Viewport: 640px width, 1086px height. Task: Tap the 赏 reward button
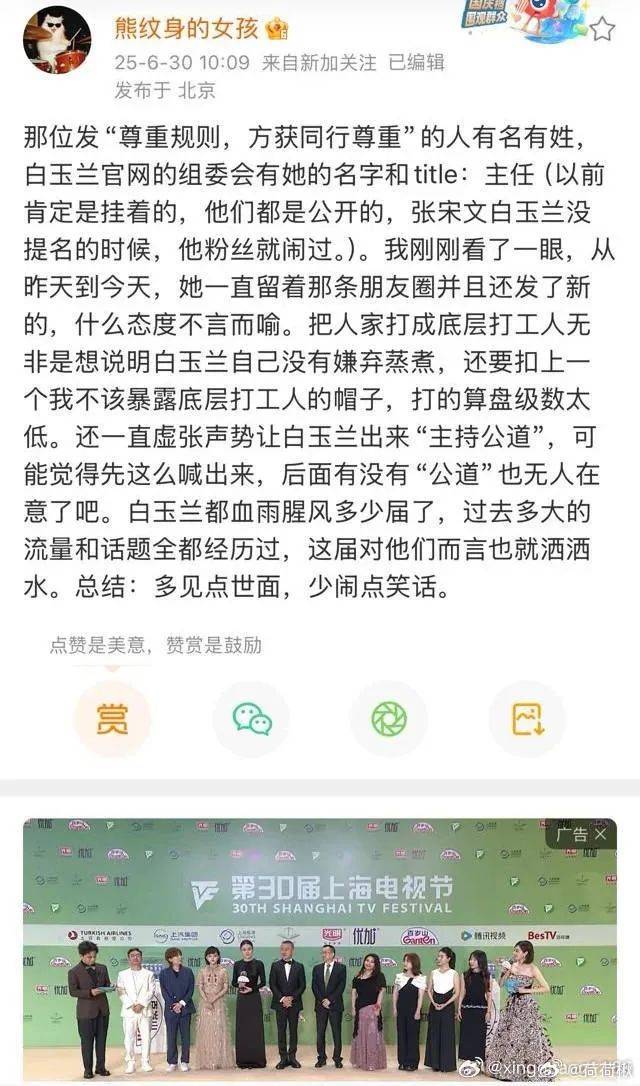[112, 718]
